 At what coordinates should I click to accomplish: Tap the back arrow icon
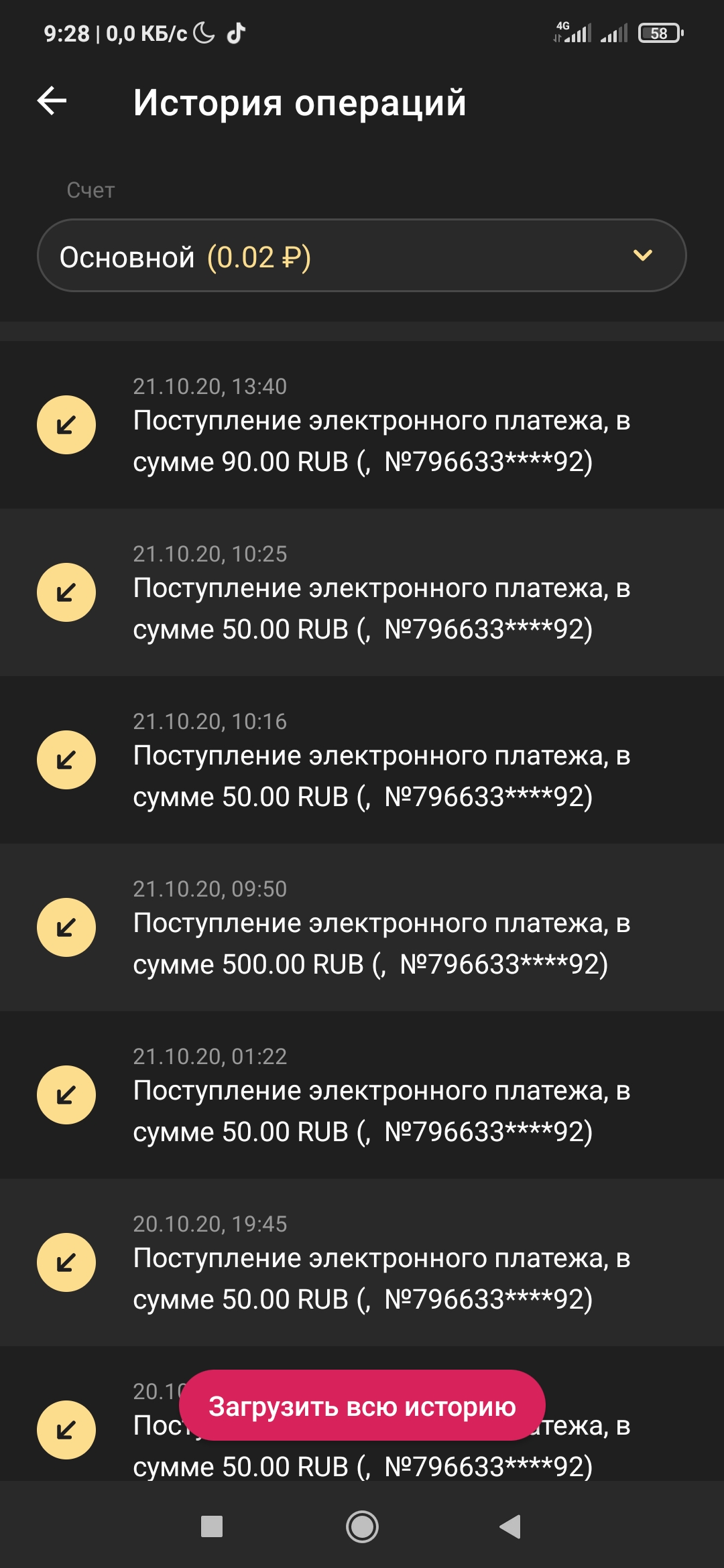(x=50, y=102)
